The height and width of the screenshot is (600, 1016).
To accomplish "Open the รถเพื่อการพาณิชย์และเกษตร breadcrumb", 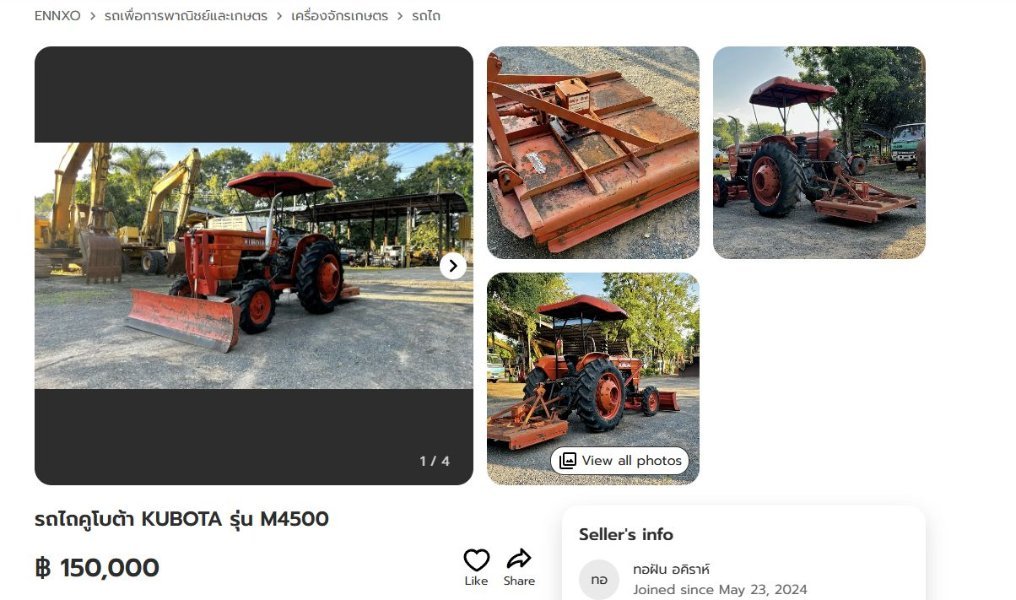I will point(186,16).
